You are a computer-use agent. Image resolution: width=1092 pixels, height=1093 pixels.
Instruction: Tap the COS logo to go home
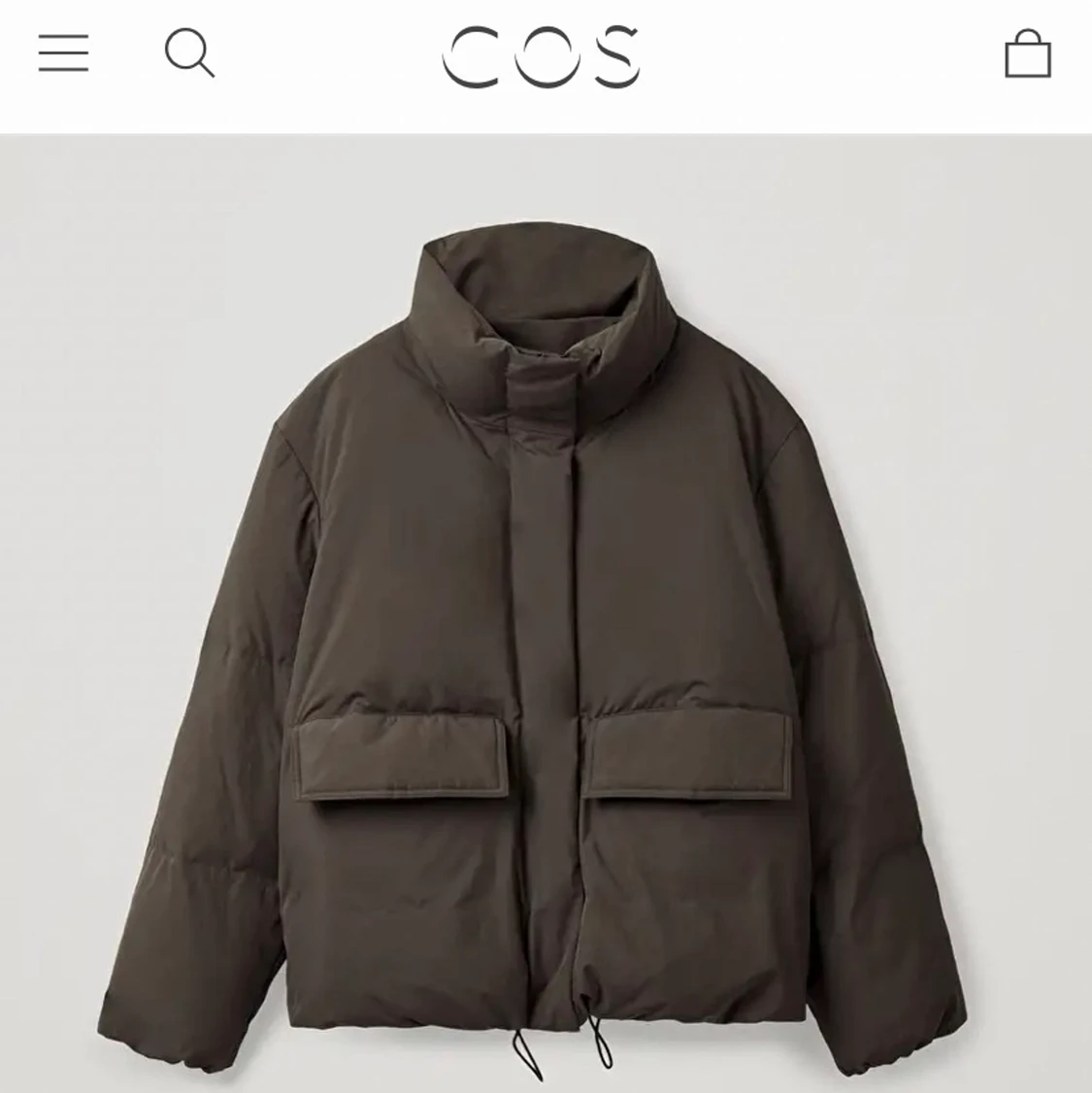click(x=541, y=56)
